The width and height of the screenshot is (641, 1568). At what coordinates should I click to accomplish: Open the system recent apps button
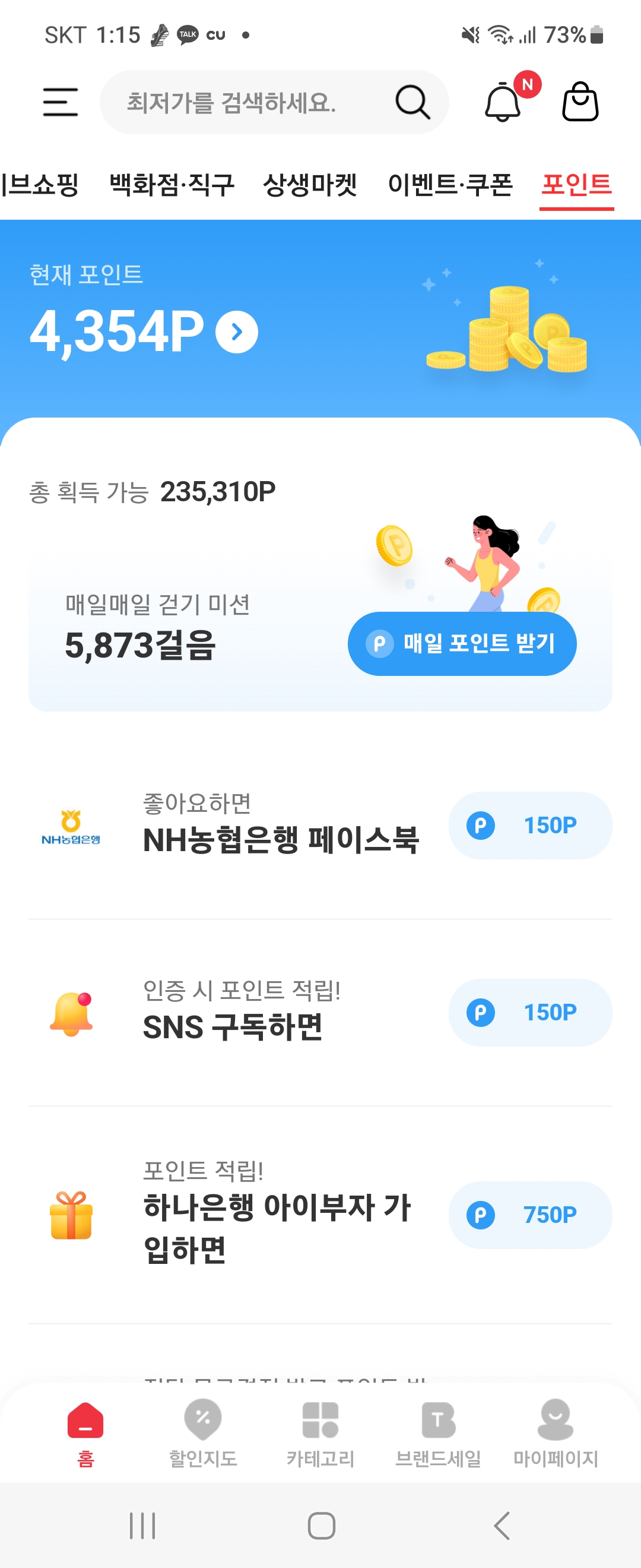(x=142, y=1526)
